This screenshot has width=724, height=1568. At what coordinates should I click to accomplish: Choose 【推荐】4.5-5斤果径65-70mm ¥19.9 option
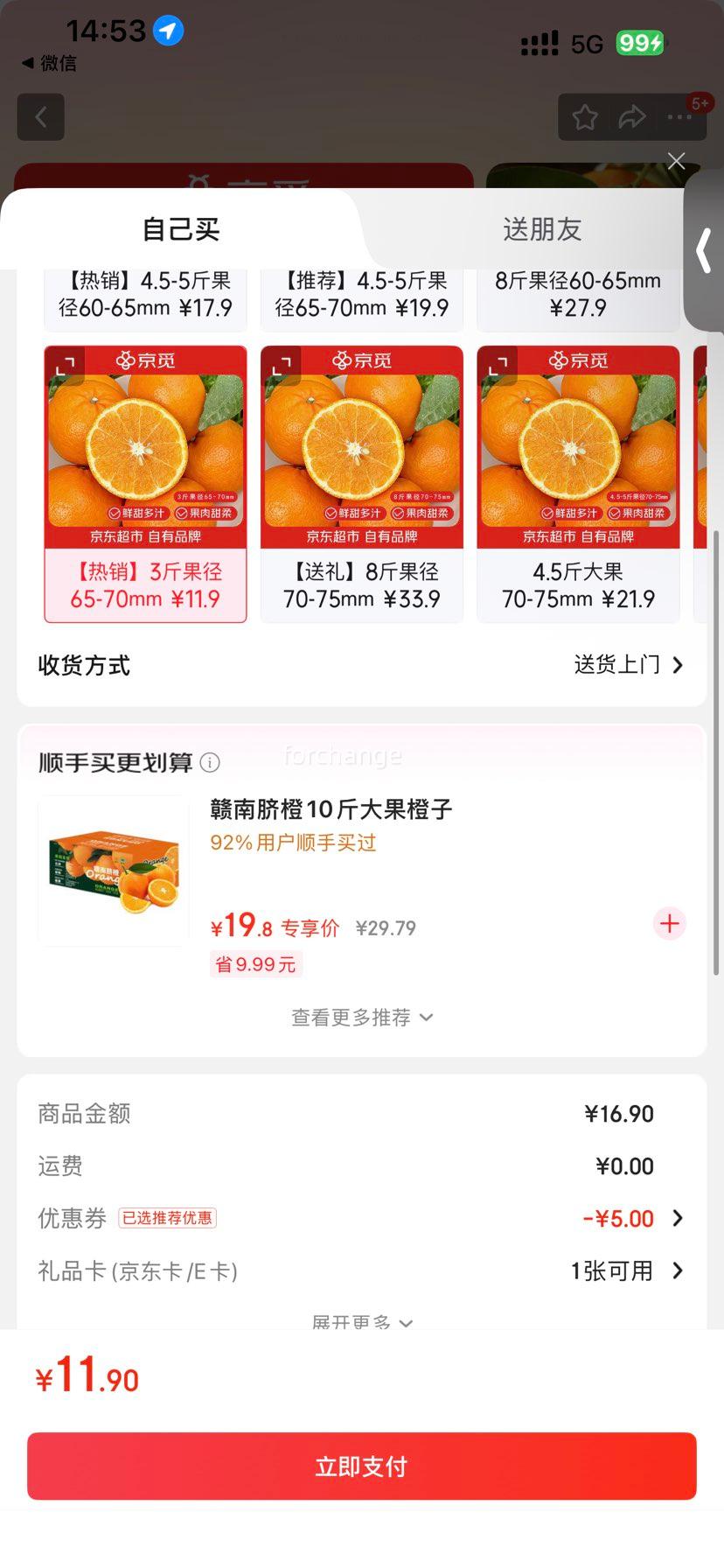[362, 296]
